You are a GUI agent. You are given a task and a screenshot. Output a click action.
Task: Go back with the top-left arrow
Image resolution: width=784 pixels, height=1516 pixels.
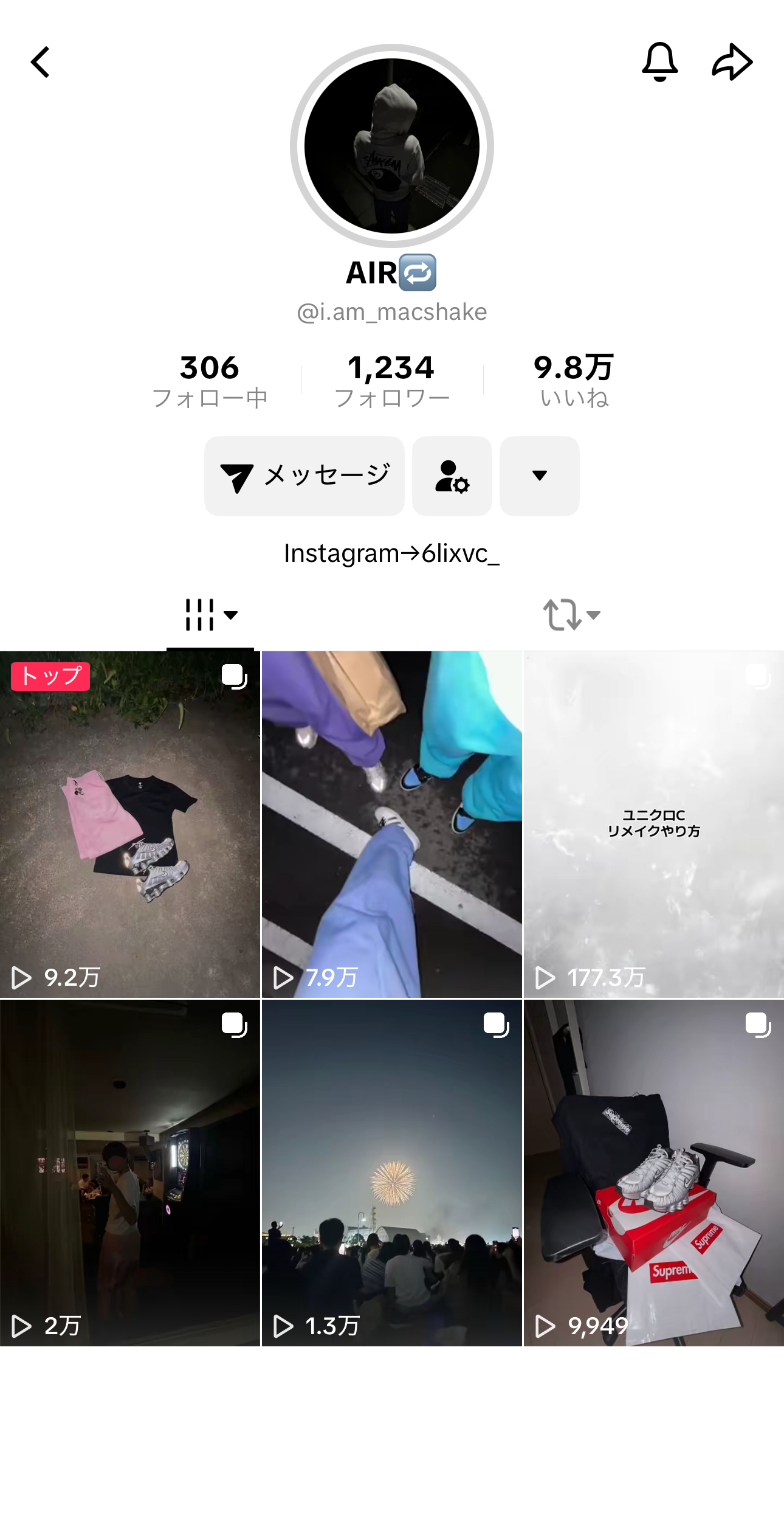click(40, 62)
